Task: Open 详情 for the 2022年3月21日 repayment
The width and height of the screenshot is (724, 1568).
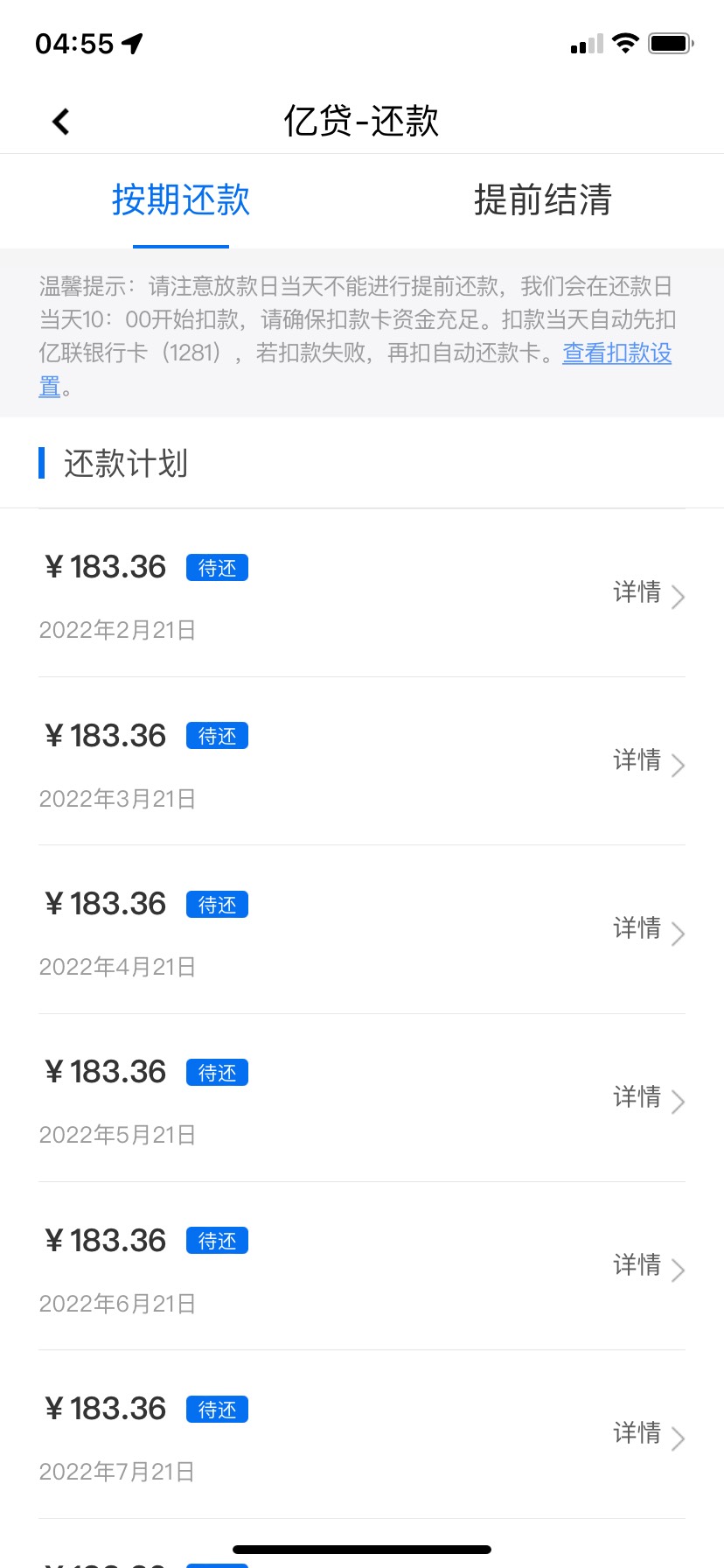Action: click(x=649, y=761)
